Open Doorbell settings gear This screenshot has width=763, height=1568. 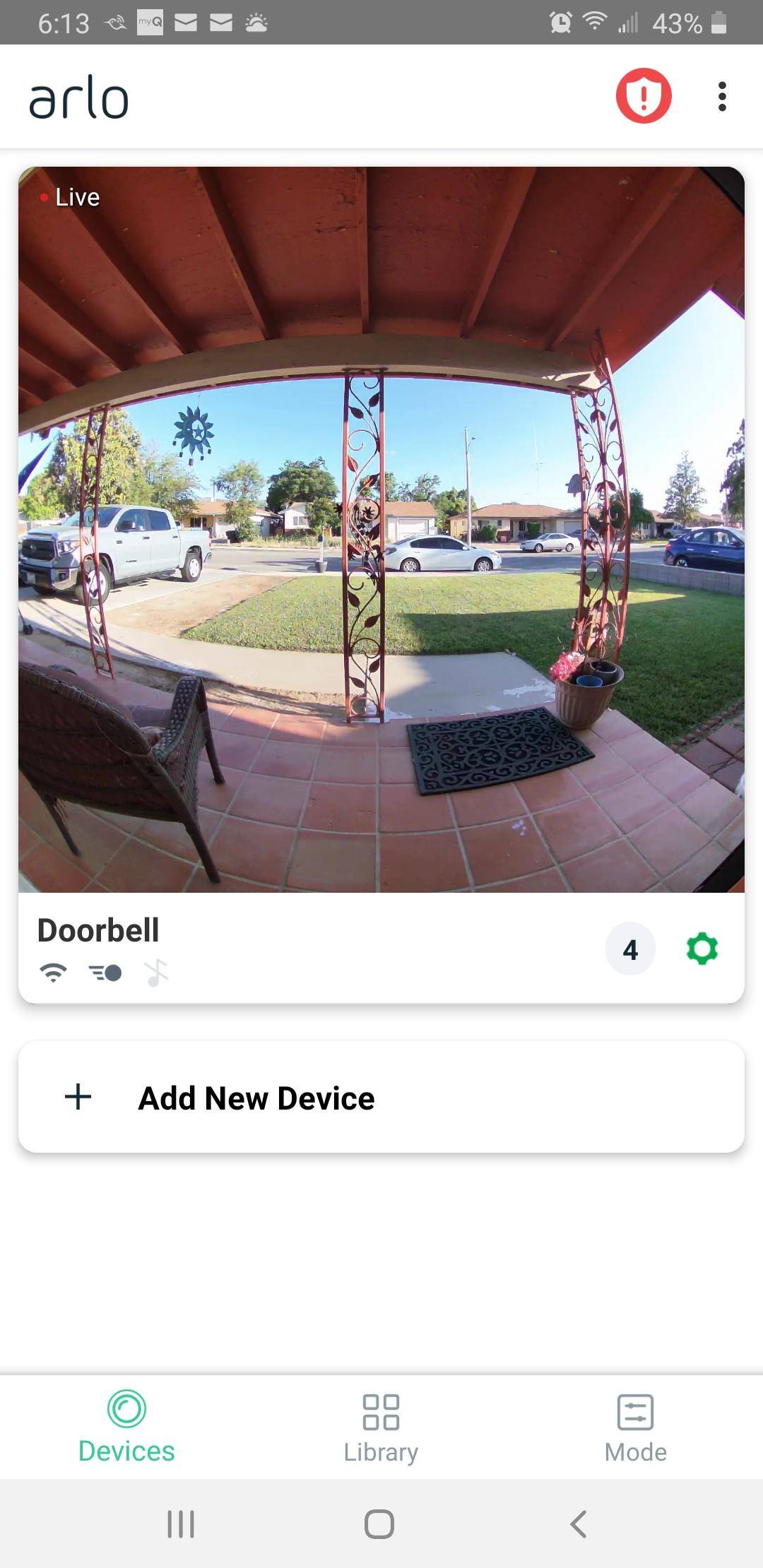coord(702,949)
